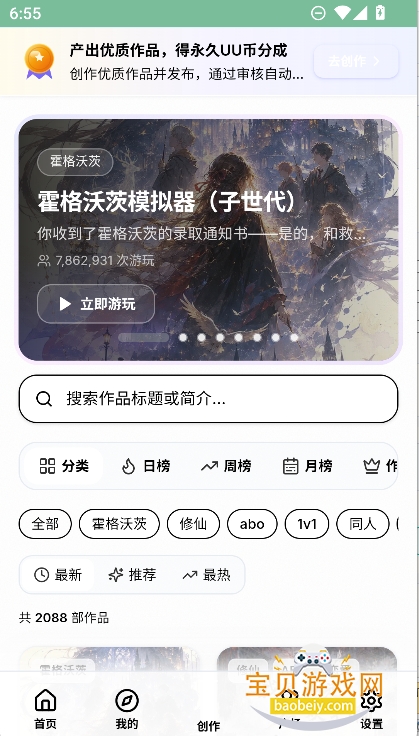Go to the 首页 bottom tab
Viewport: 419px width, 736px height.
[x=45, y=709]
